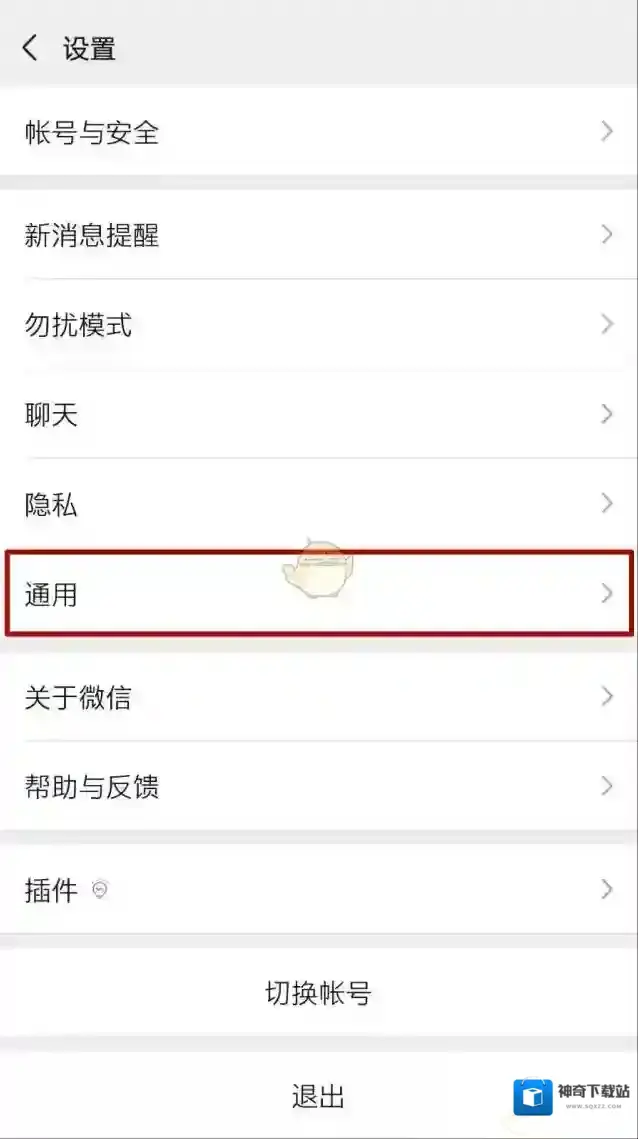This screenshot has height=1139, width=638.
Task: Tap 切换帐号 to switch accounts
Action: tap(318, 993)
